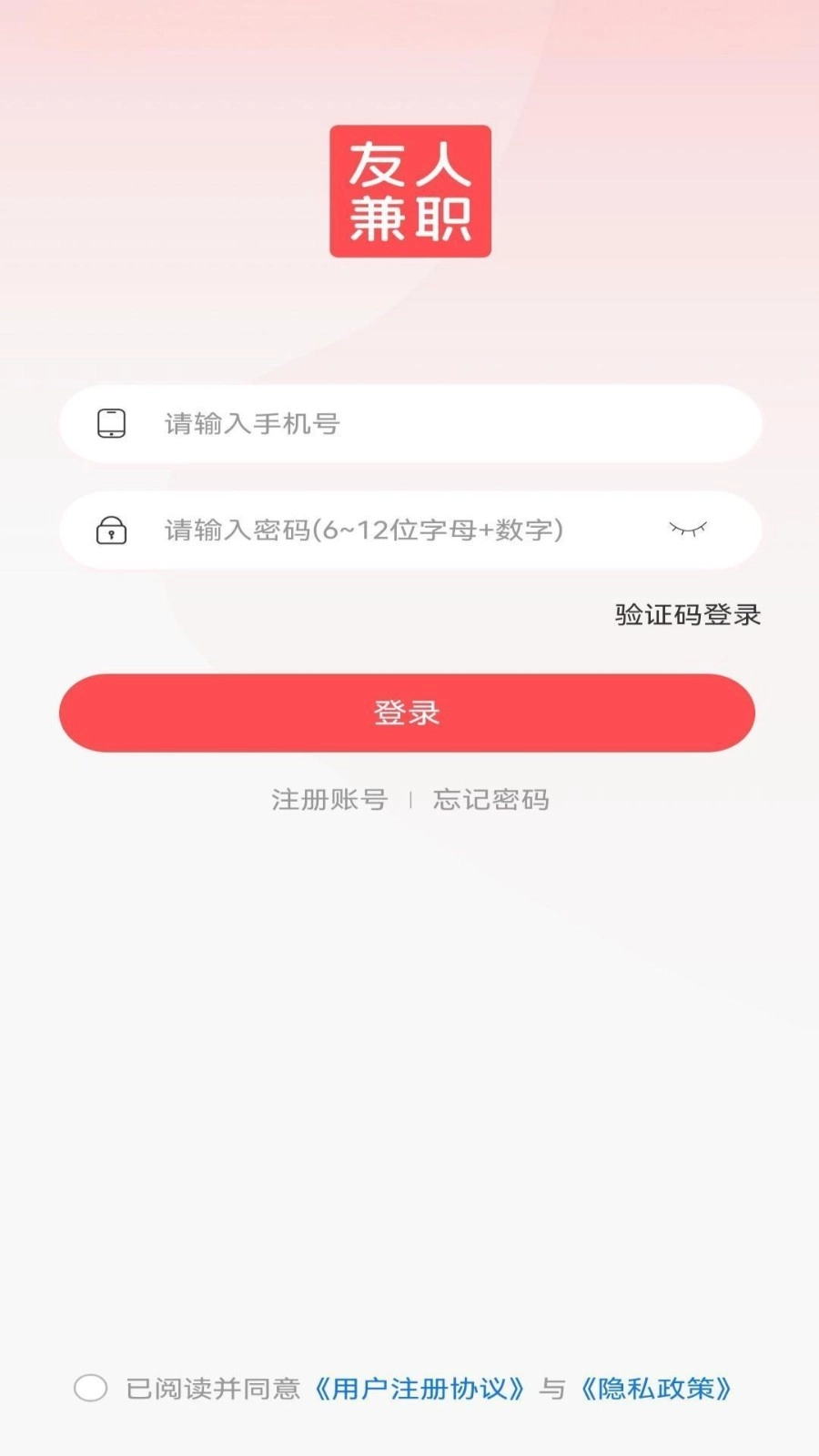Open the 《隐私政策》 privacy policy link
Viewport: 819px width, 1456px height.
(656, 1389)
